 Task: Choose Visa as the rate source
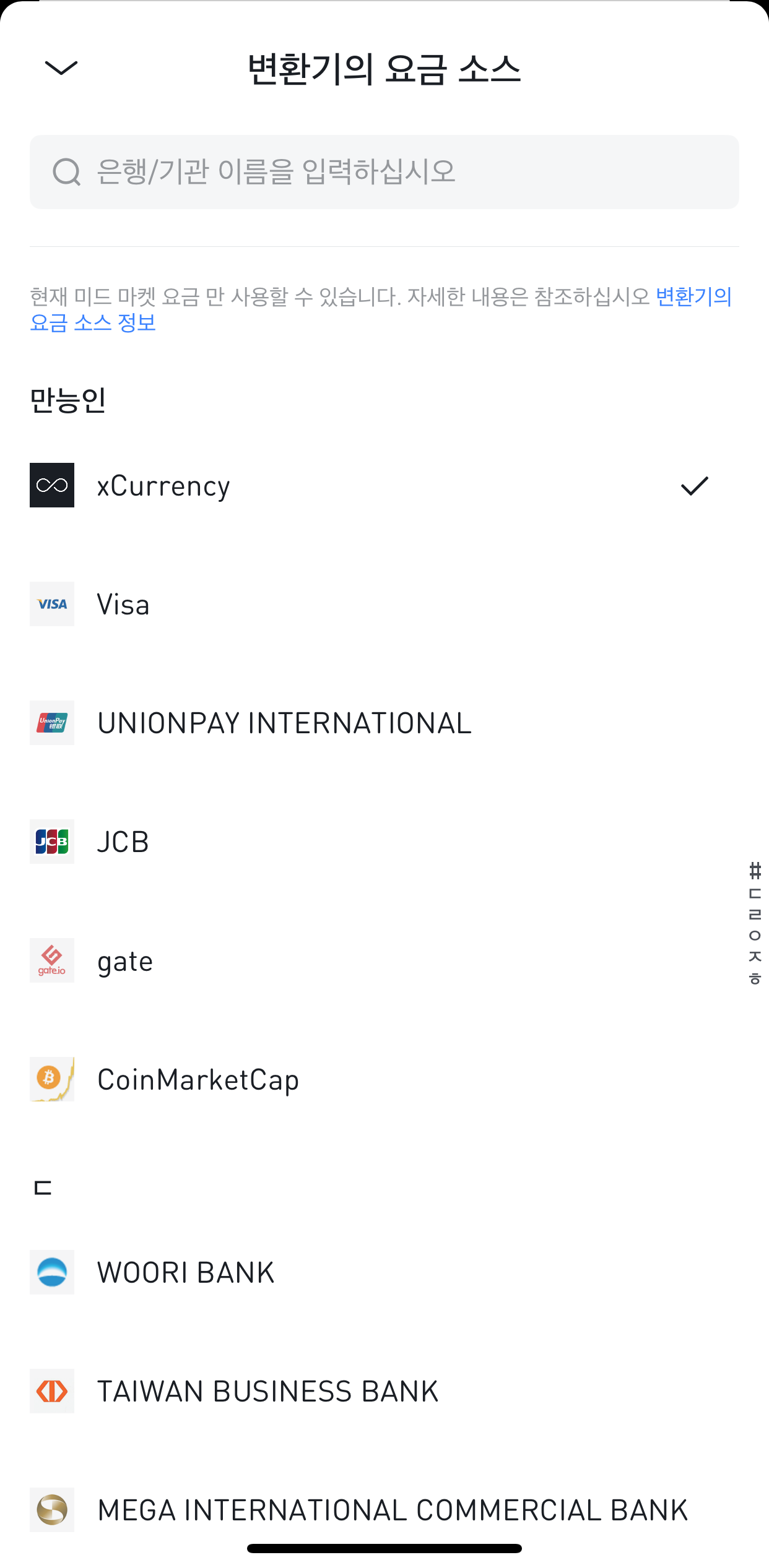[x=384, y=605]
